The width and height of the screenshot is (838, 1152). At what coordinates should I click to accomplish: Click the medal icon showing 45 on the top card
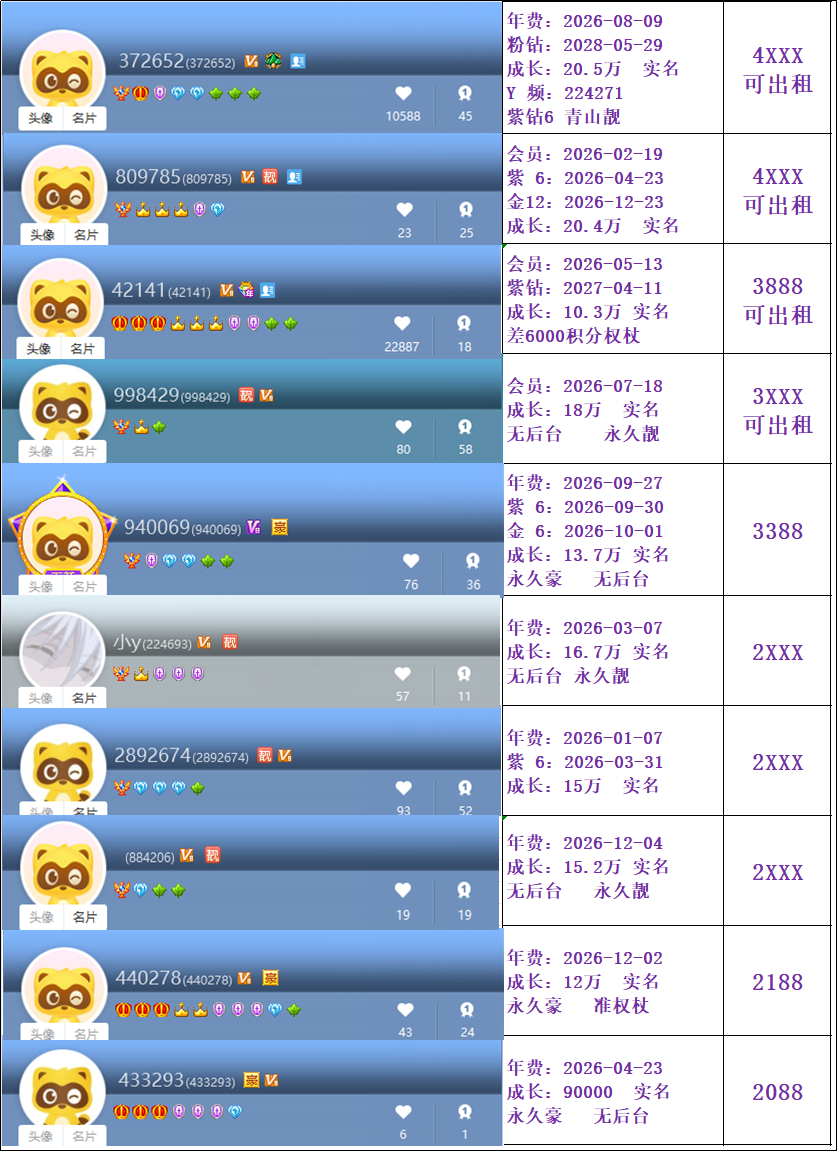click(464, 93)
